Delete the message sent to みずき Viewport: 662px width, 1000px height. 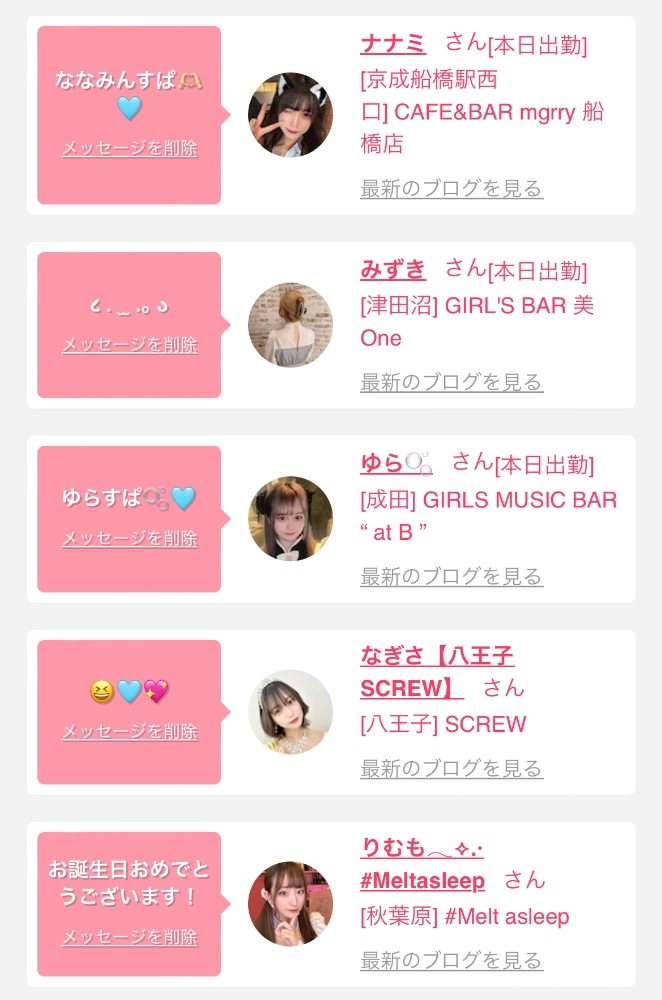(x=130, y=344)
